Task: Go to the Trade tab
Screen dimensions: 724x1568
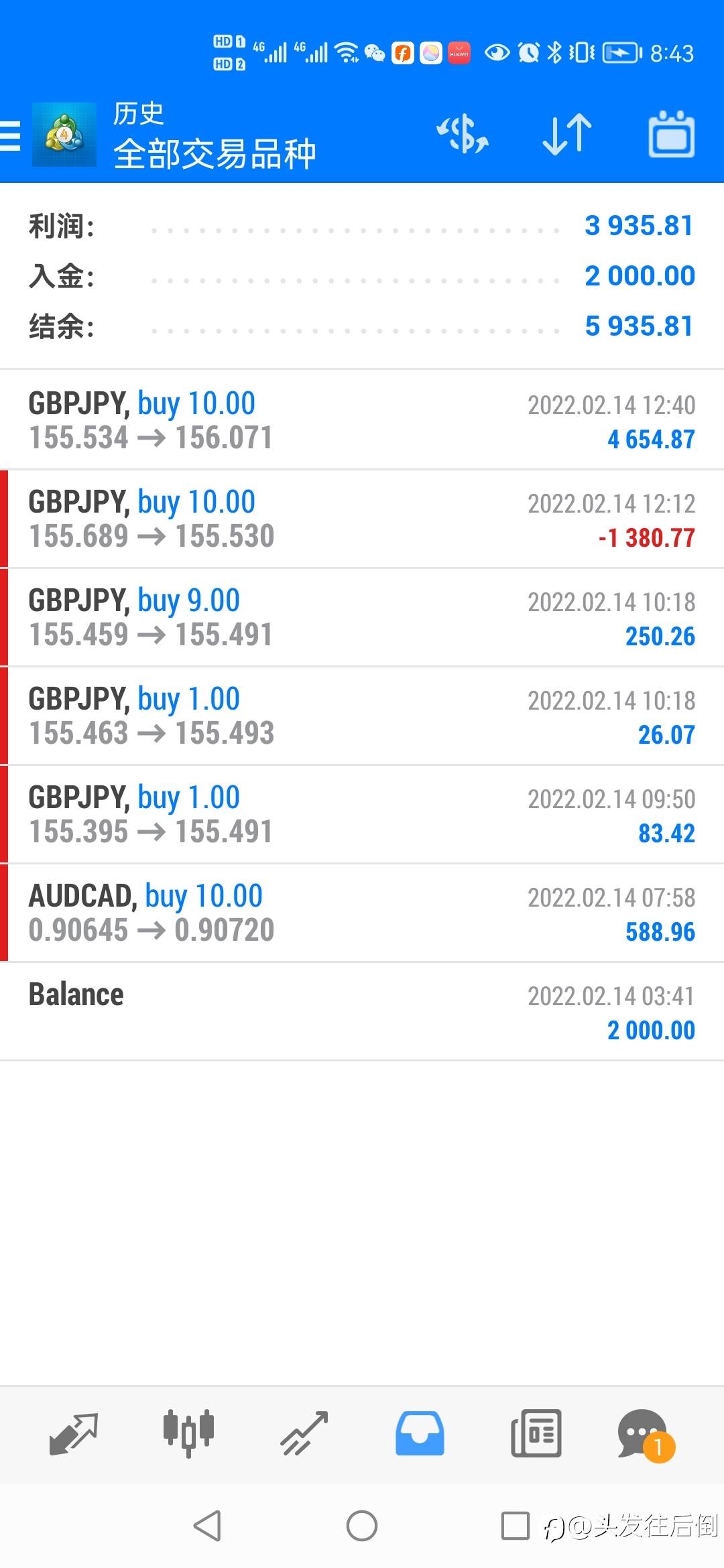Action: [304, 1433]
